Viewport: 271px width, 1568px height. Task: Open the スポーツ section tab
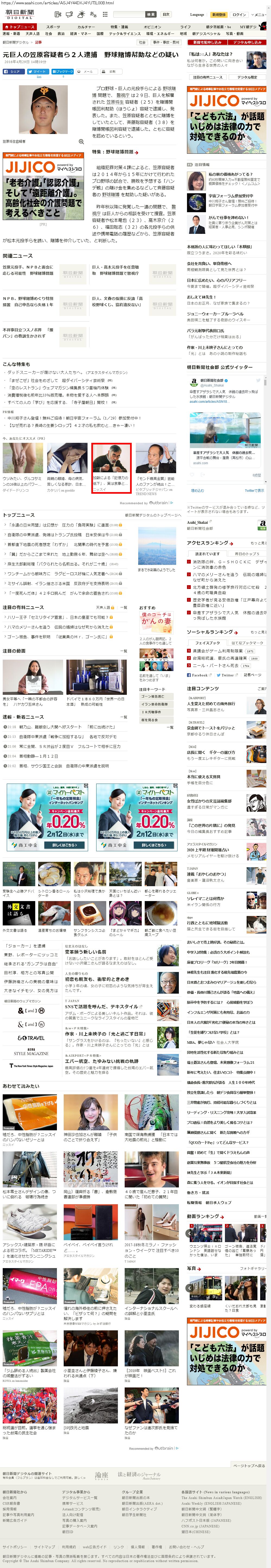53,27
